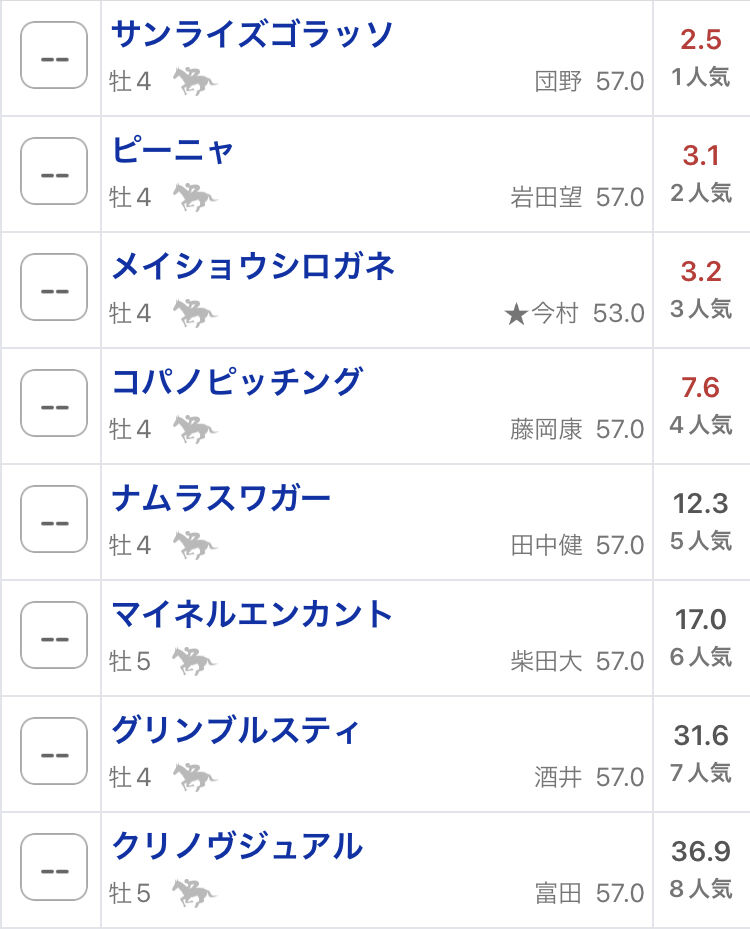Screen dimensions: 750x929
Task: Open the mark selector for マイネルエンカント
Action: click(x=54, y=635)
